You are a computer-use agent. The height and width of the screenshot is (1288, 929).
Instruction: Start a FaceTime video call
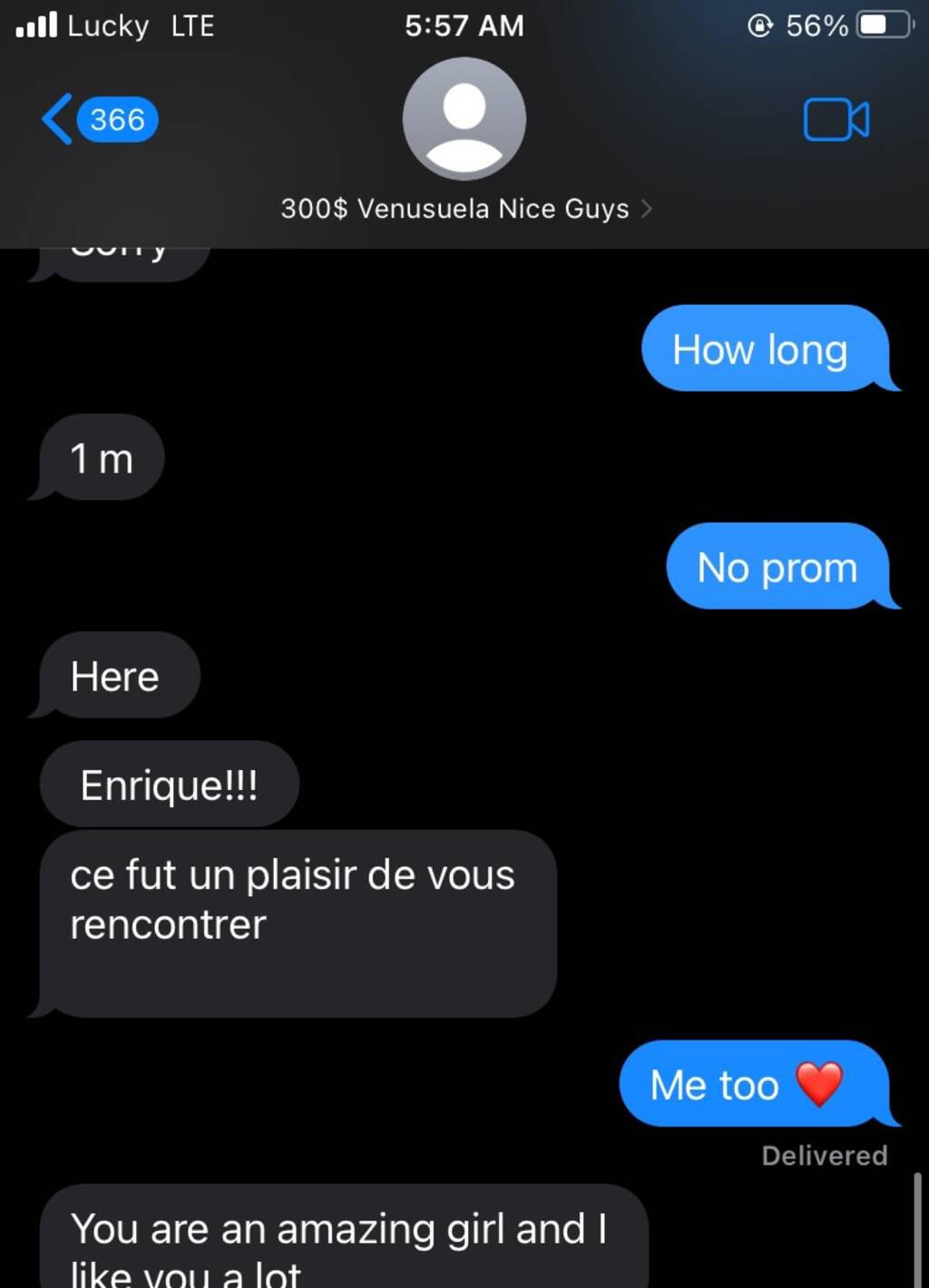[836, 120]
